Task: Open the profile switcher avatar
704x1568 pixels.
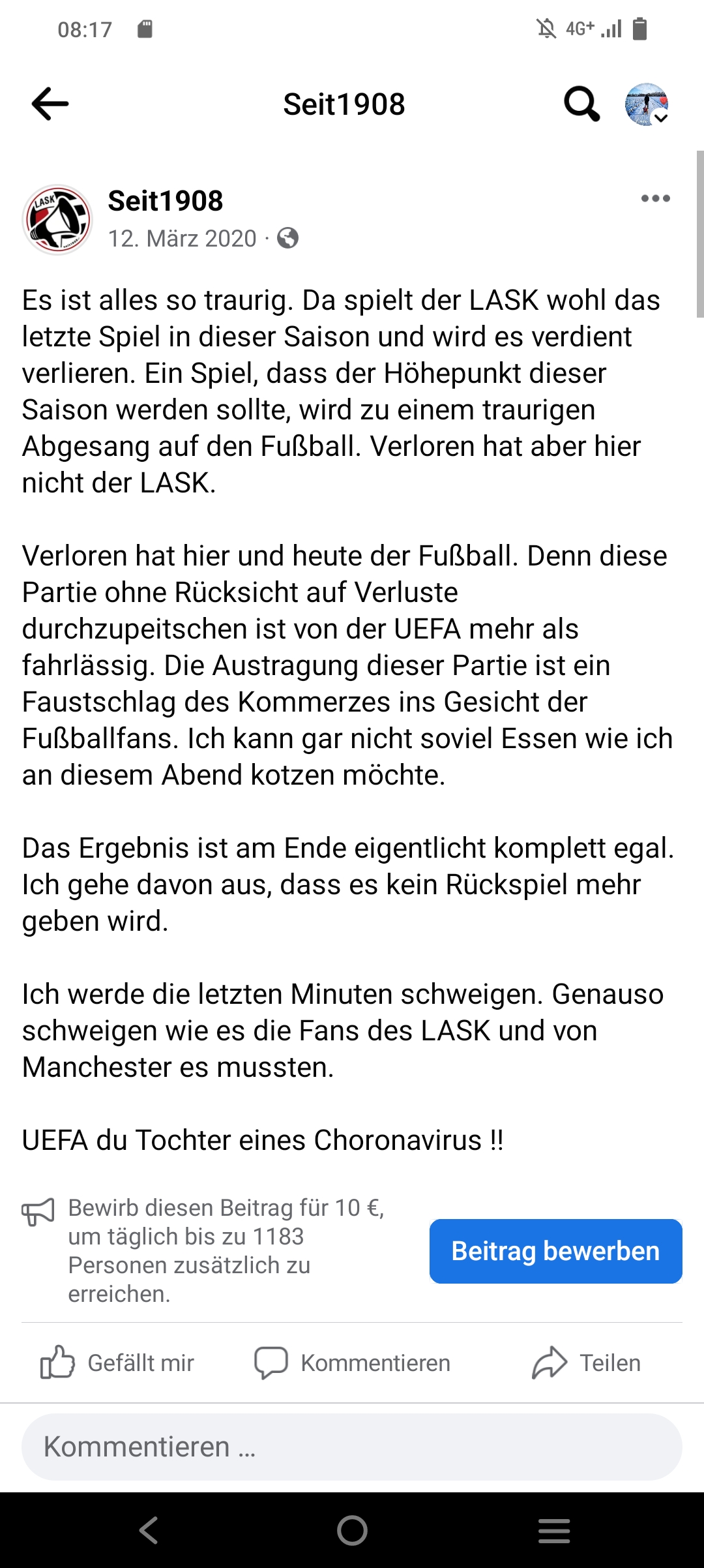Action: tap(647, 104)
